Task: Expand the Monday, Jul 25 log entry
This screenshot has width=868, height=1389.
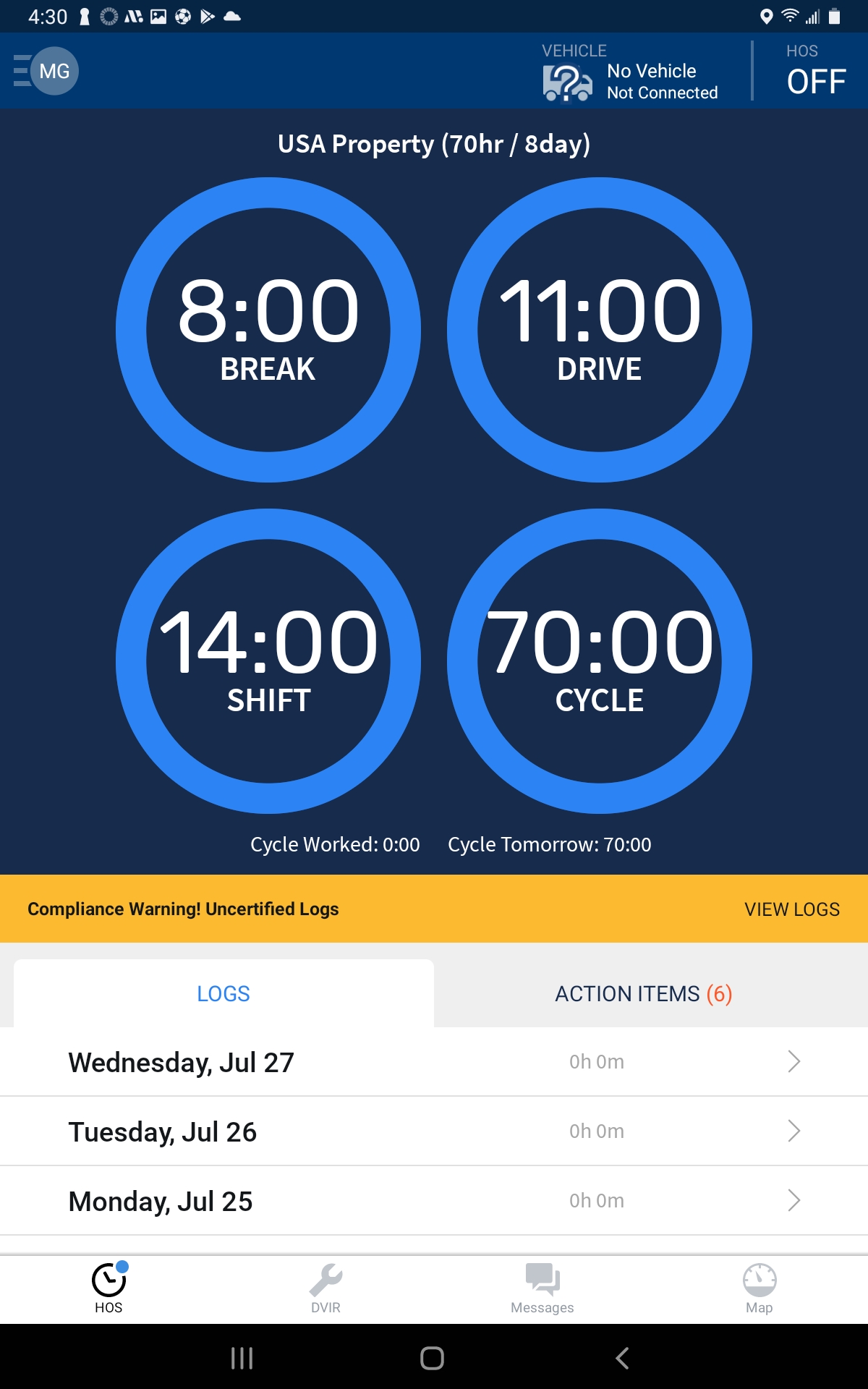Action: [434, 1199]
